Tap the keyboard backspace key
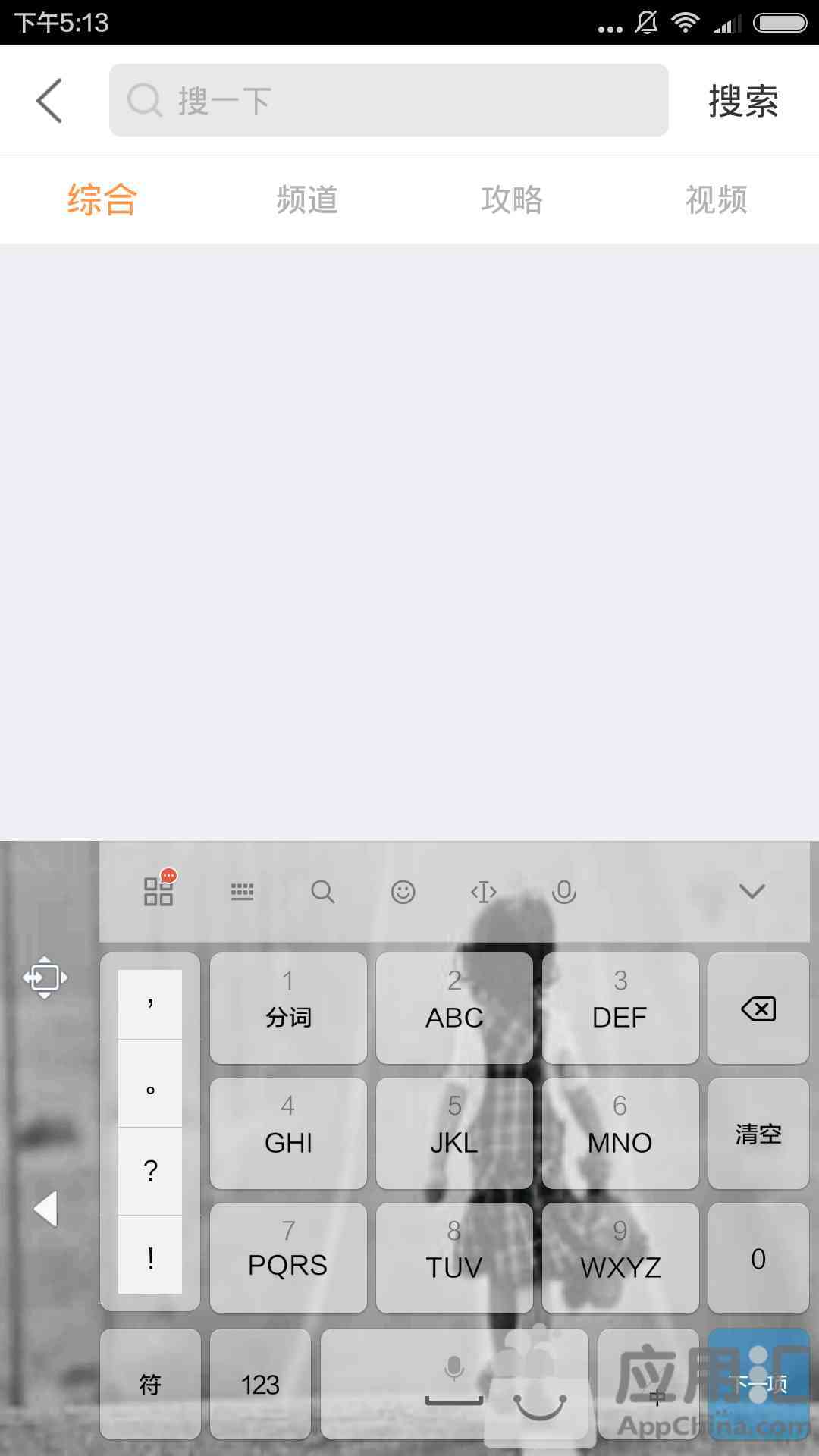Viewport: 819px width, 1456px height. click(x=758, y=1009)
